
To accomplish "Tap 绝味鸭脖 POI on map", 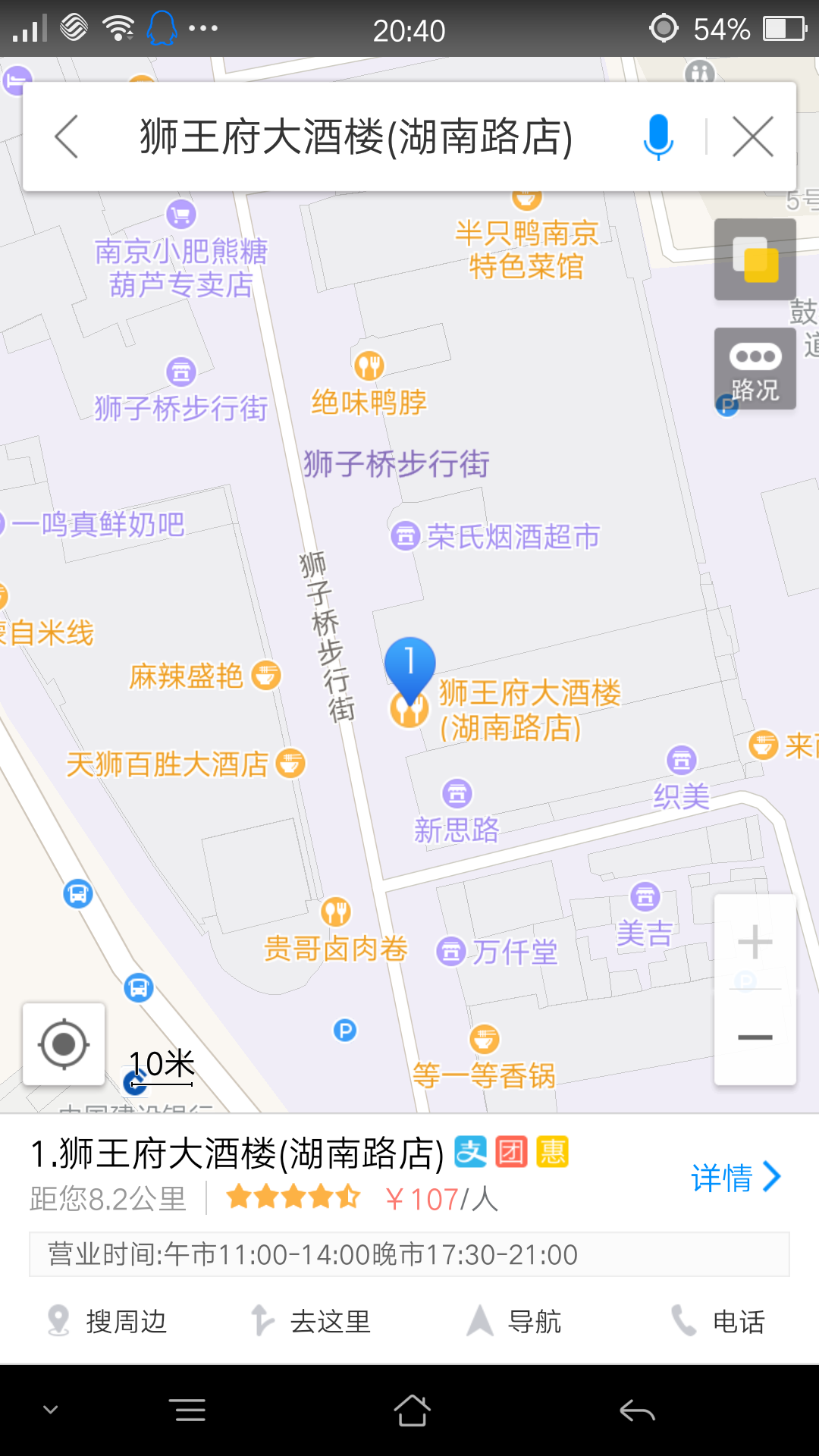I will tap(369, 387).
